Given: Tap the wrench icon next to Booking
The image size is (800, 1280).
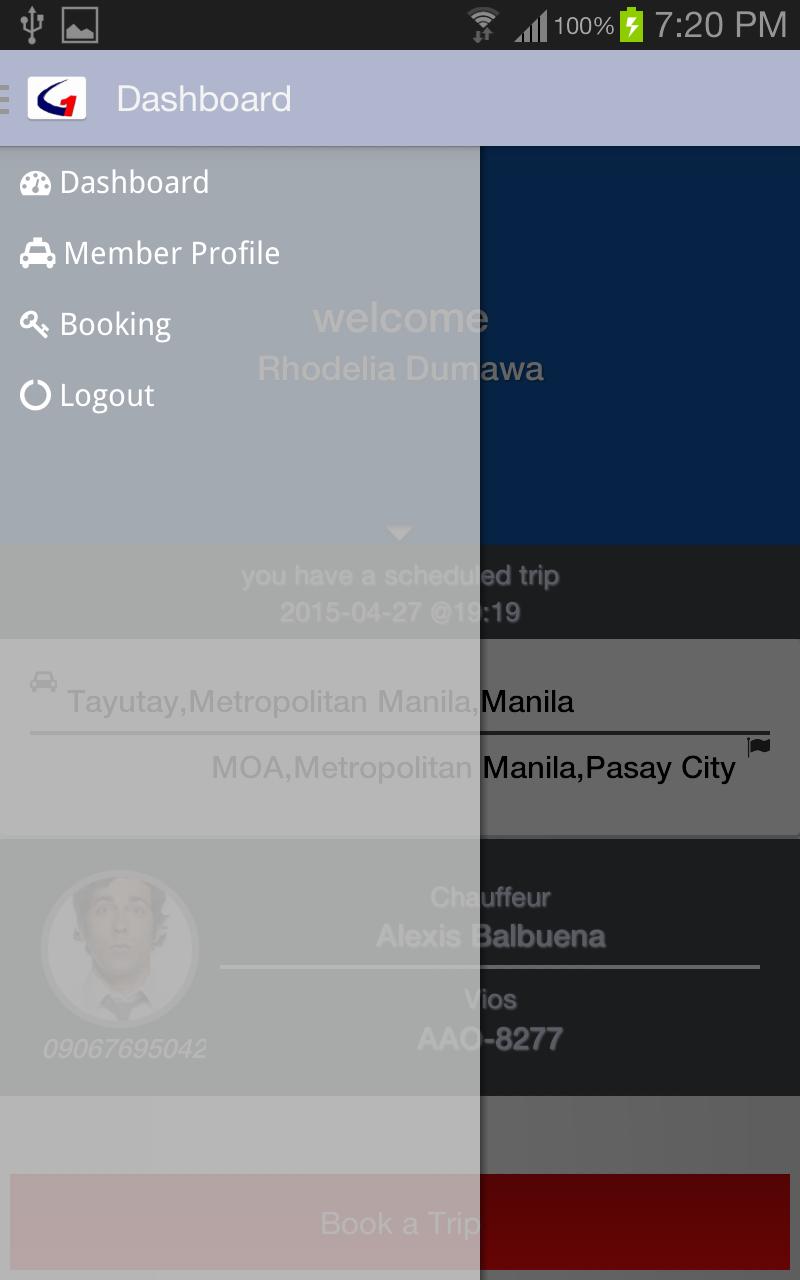Looking at the screenshot, I should pos(35,324).
